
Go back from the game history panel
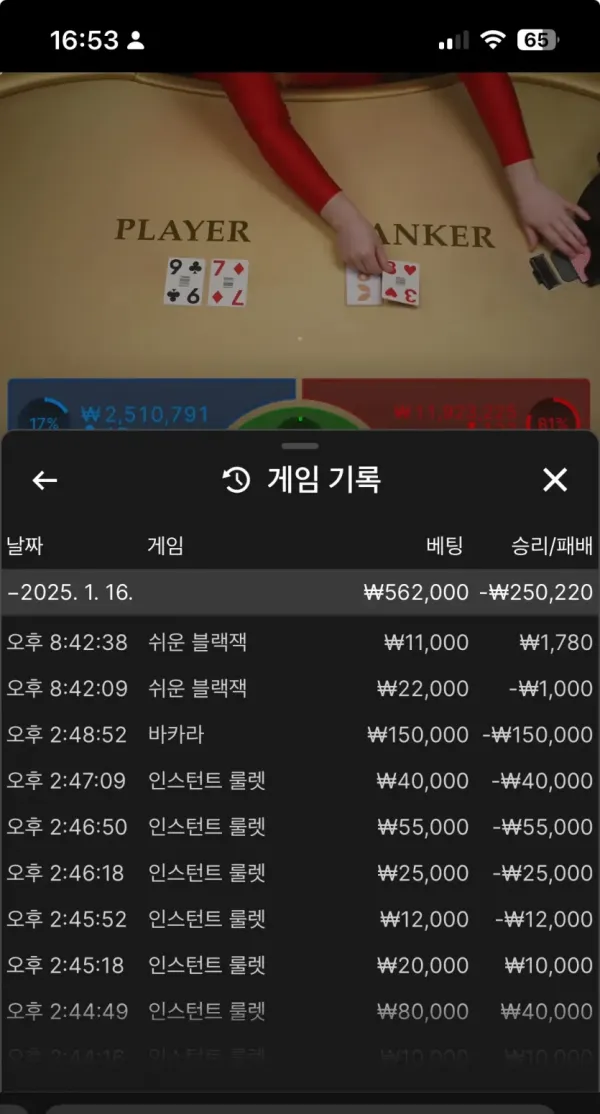45,481
